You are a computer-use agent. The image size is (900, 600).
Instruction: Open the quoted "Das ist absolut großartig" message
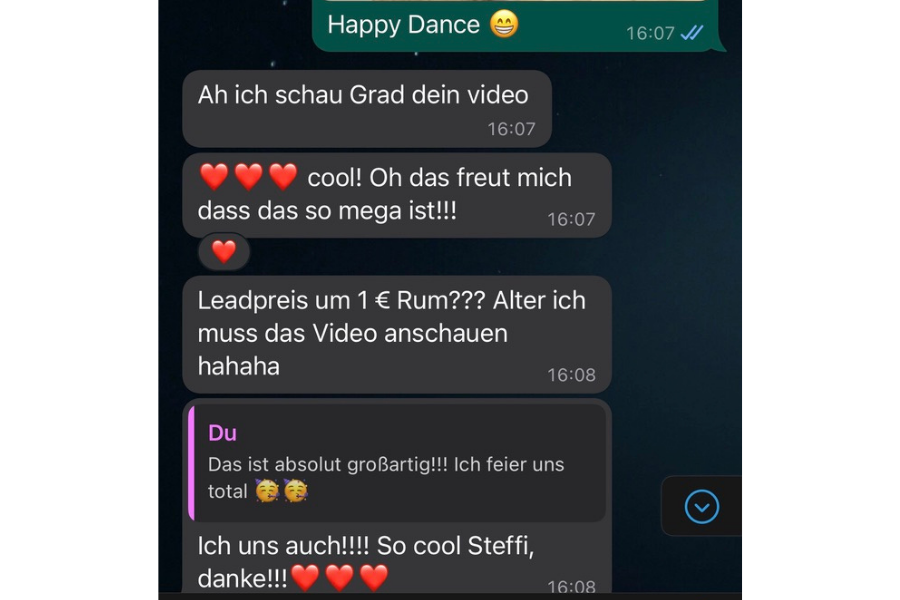coord(397,462)
